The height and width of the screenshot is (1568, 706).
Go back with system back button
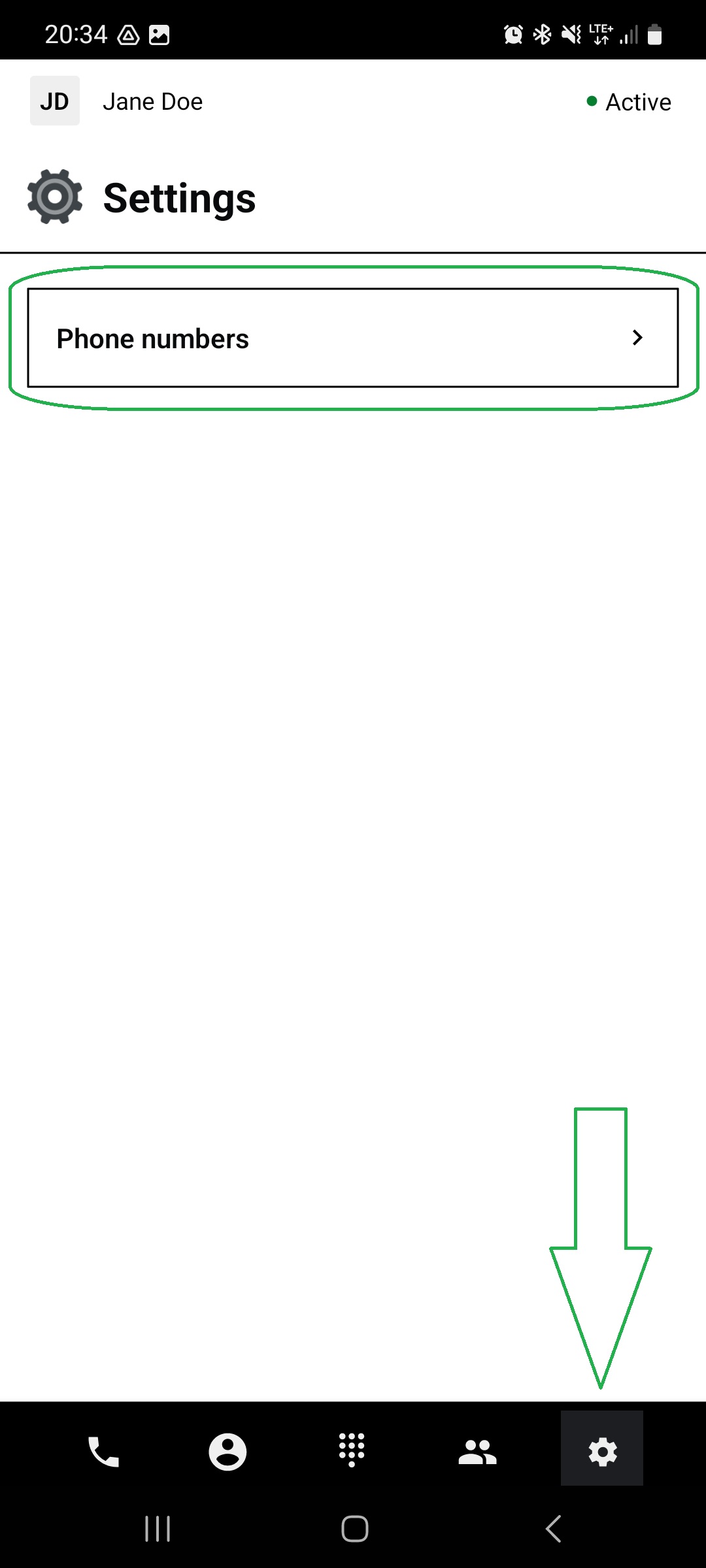coord(554,1529)
